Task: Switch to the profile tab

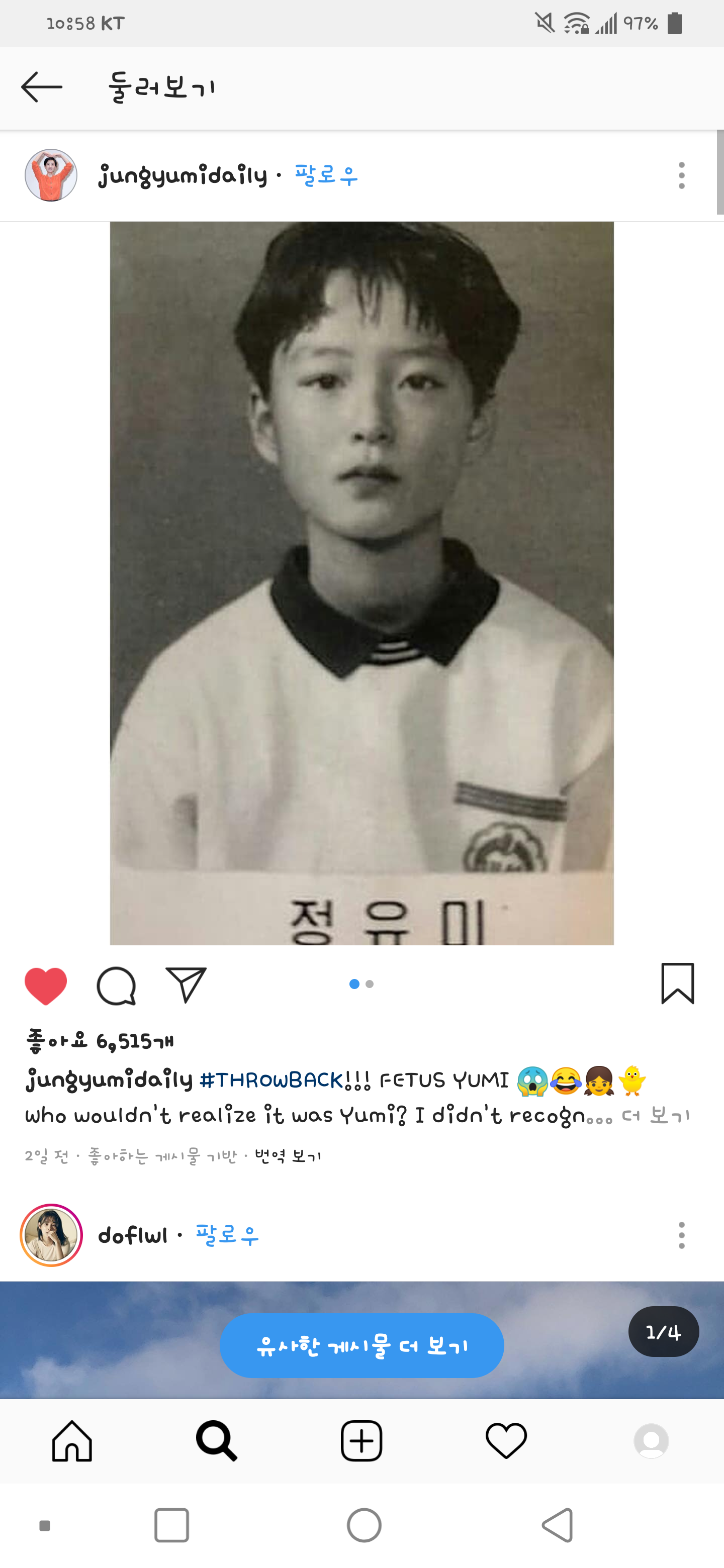Action: click(651, 1441)
